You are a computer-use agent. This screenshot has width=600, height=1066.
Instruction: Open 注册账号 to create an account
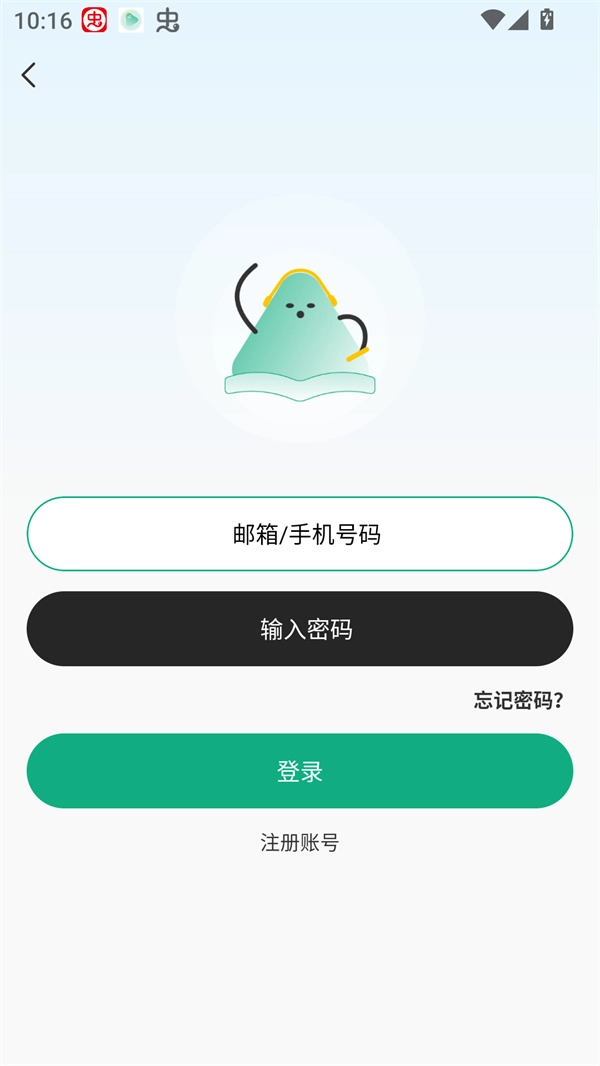[300, 843]
